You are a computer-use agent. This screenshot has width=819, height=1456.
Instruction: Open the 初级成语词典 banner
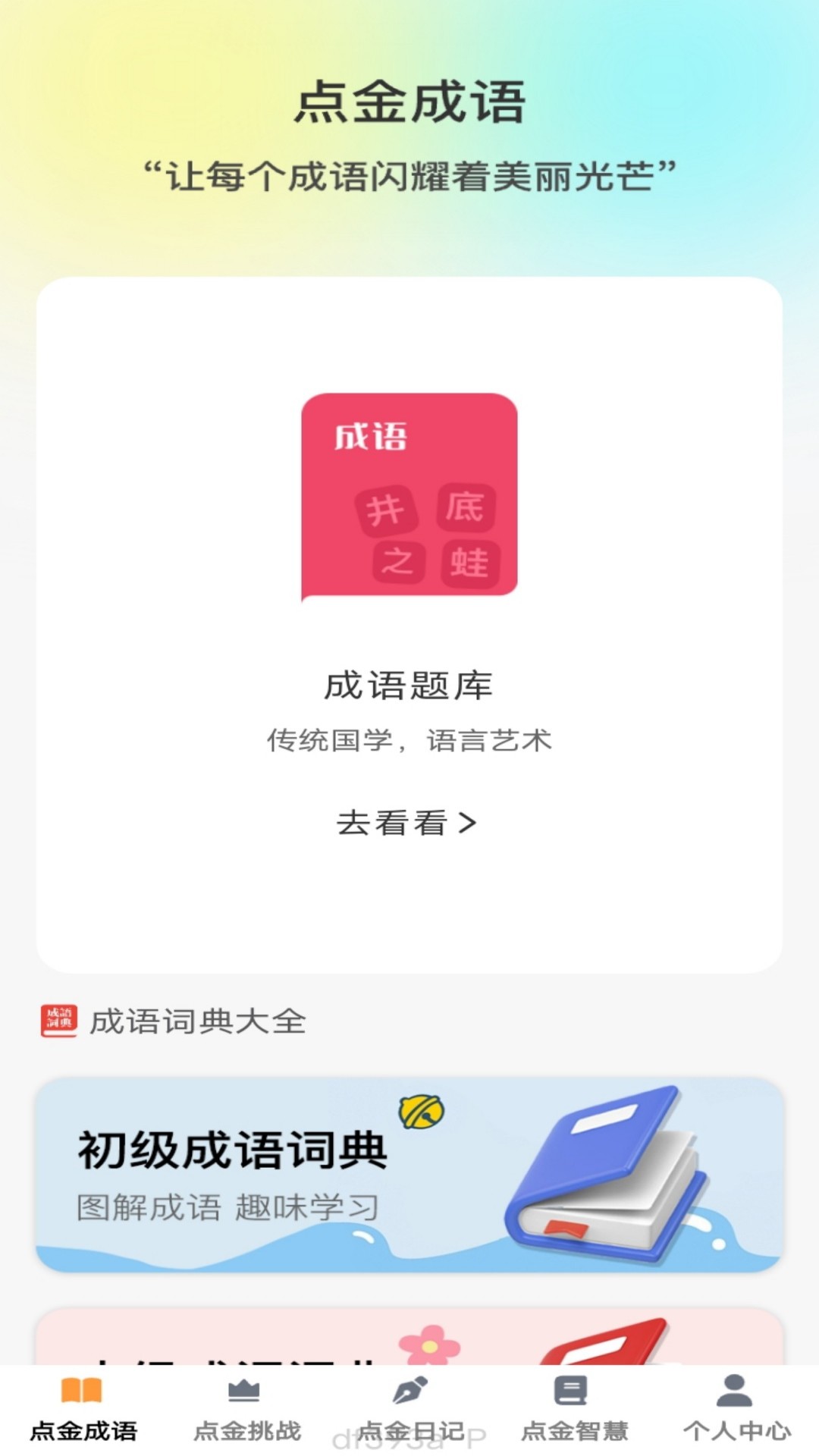409,1174
